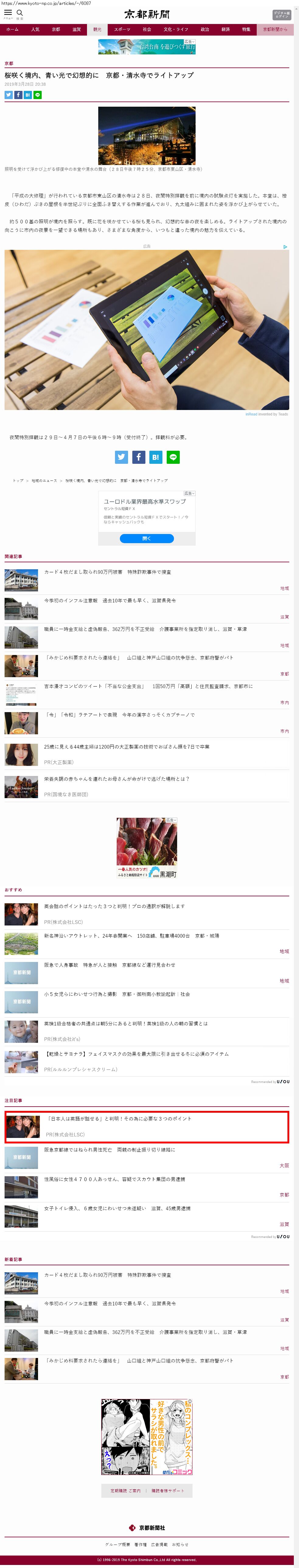The image size is (299, 1568).
Task: Switch to the スポーツ tab
Action: pos(122,29)
